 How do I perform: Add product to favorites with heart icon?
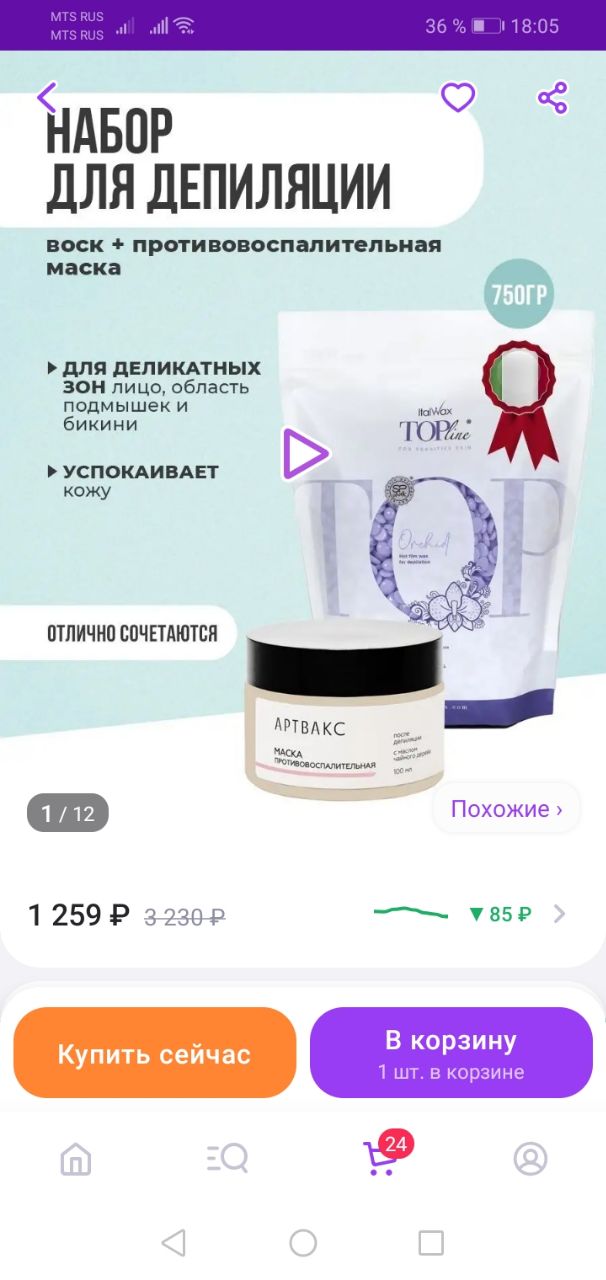click(458, 98)
